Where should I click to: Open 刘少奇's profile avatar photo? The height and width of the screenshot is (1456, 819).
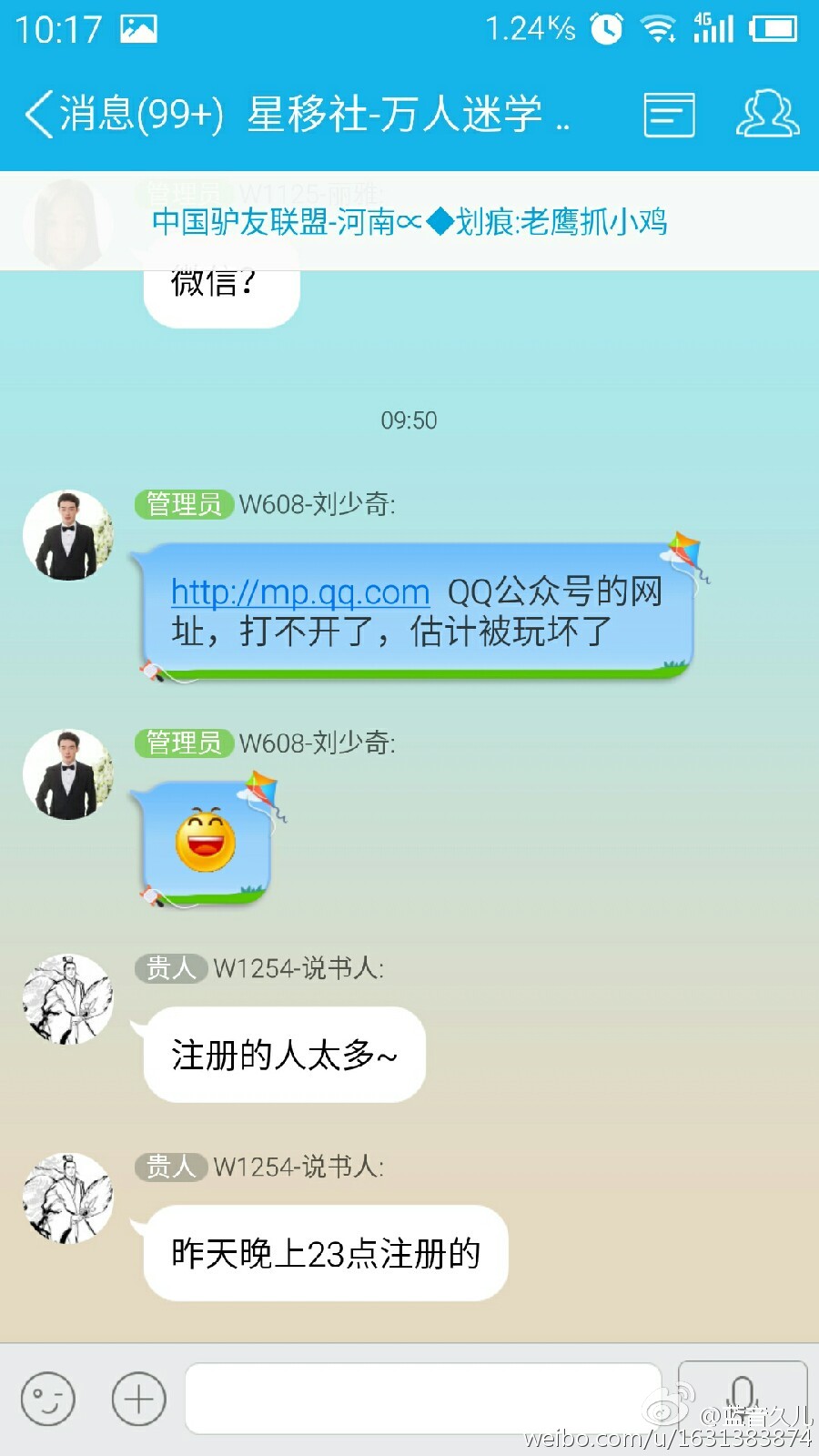[x=67, y=537]
